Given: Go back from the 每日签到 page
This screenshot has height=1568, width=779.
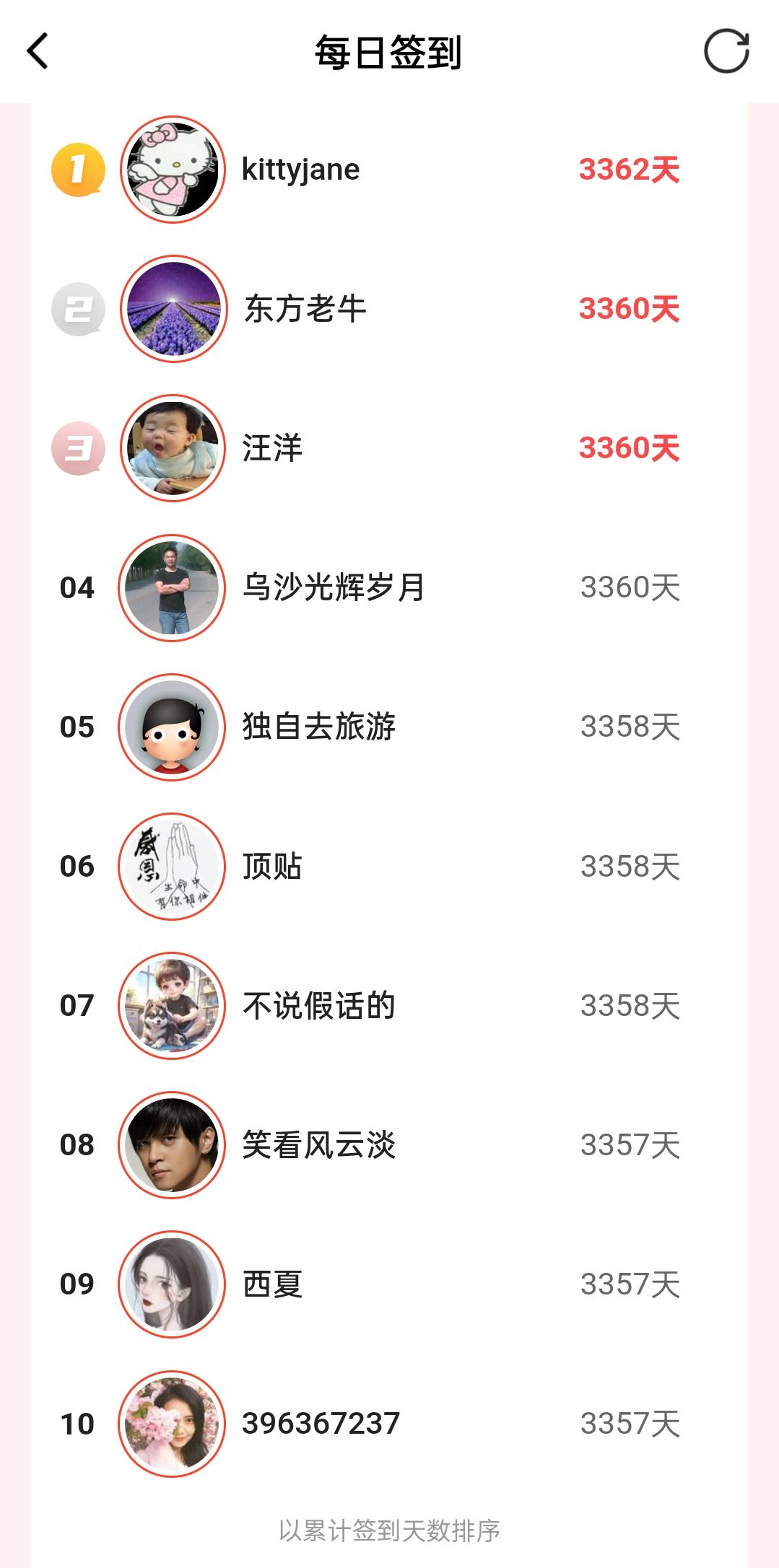Looking at the screenshot, I should tap(38, 51).
